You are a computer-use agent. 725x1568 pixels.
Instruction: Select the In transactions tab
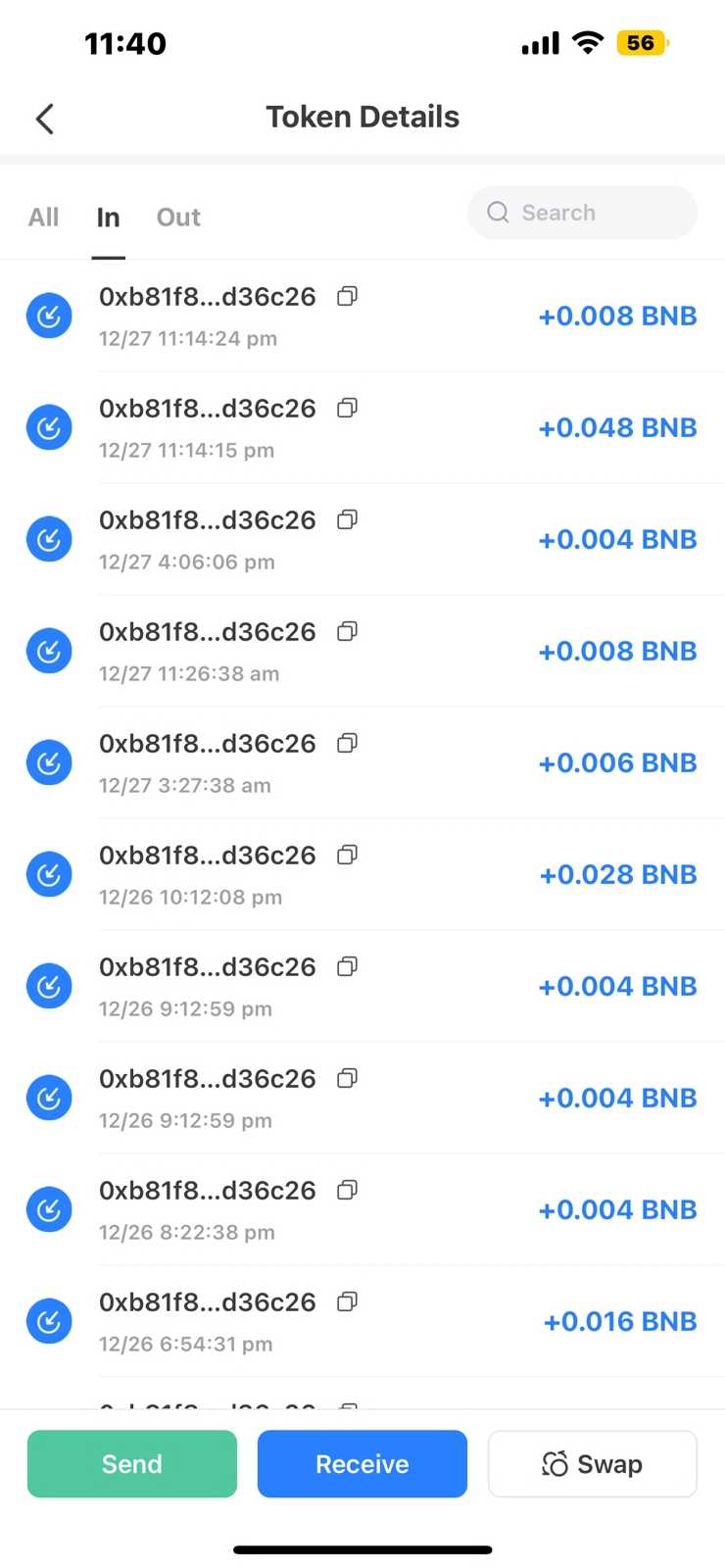tap(108, 218)
